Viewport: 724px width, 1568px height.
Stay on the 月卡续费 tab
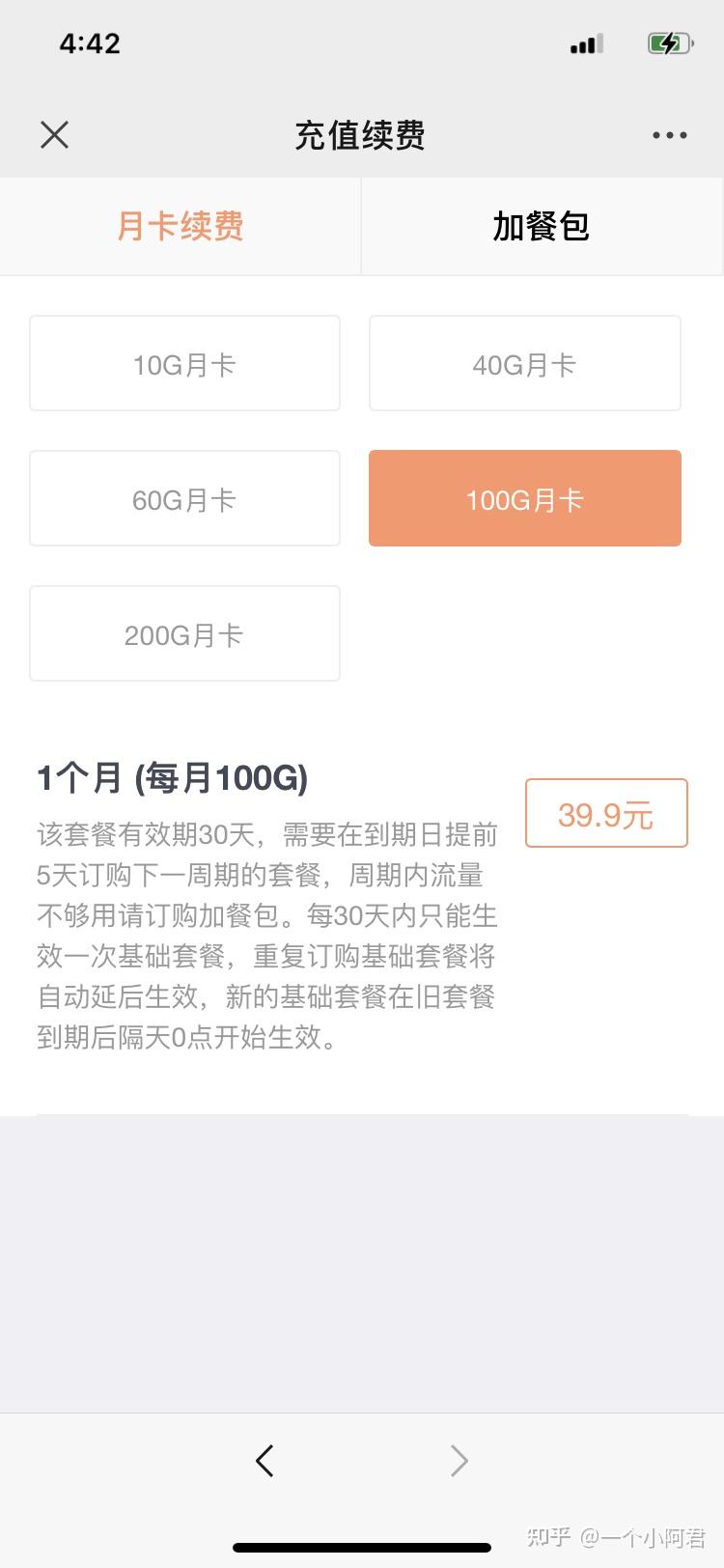181,226
